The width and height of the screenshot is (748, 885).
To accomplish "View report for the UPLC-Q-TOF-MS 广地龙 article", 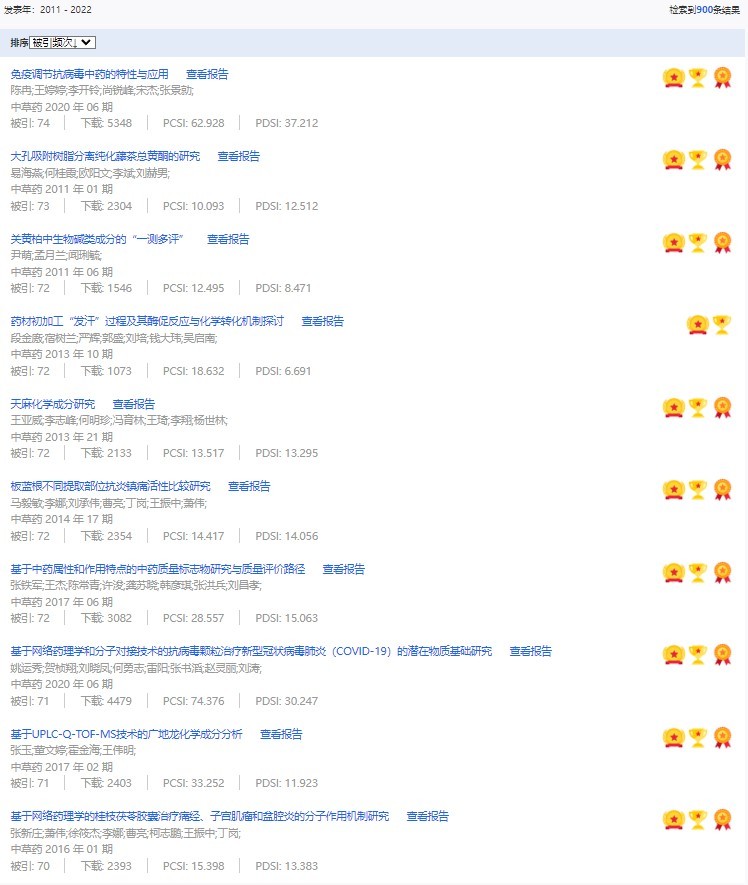I will click(281, 734).
